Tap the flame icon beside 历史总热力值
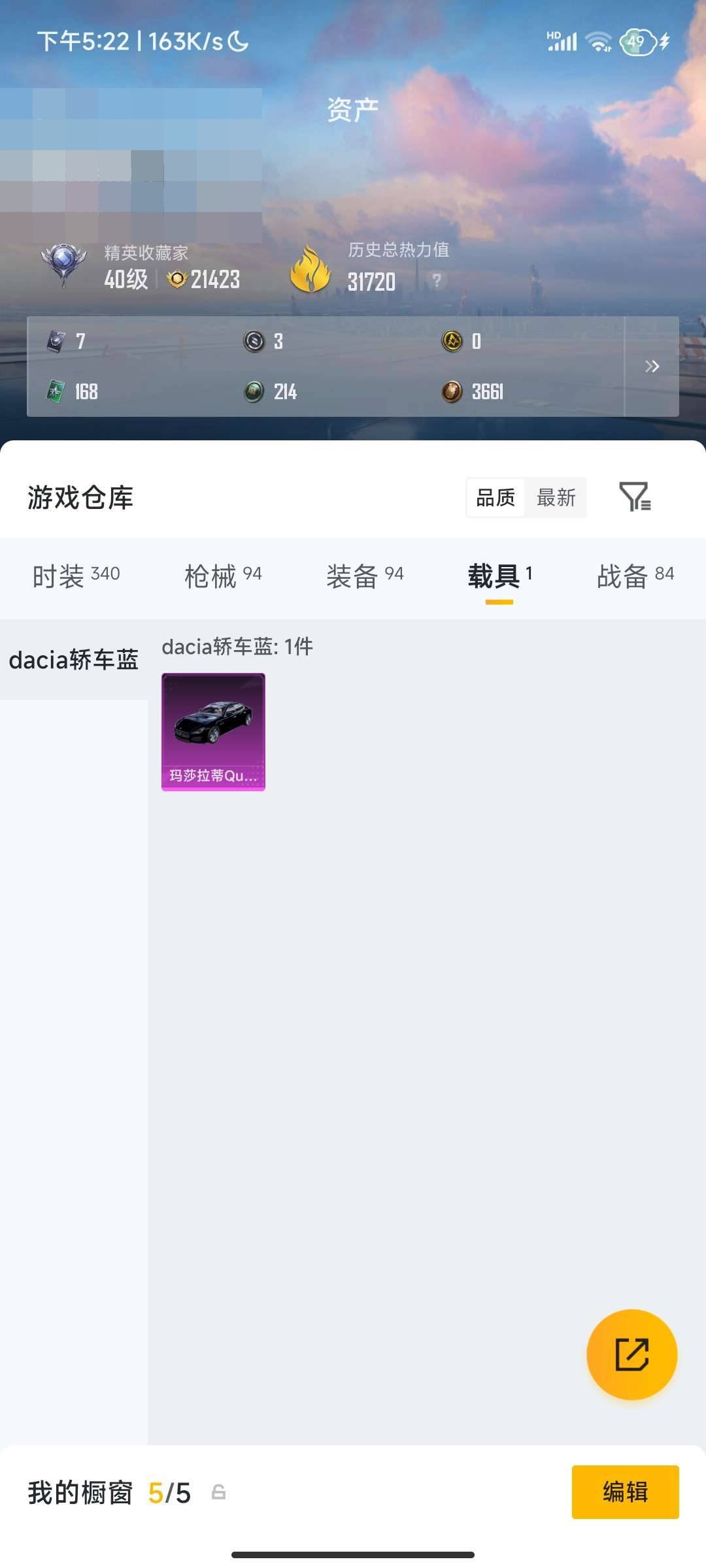 coord(312,266)
